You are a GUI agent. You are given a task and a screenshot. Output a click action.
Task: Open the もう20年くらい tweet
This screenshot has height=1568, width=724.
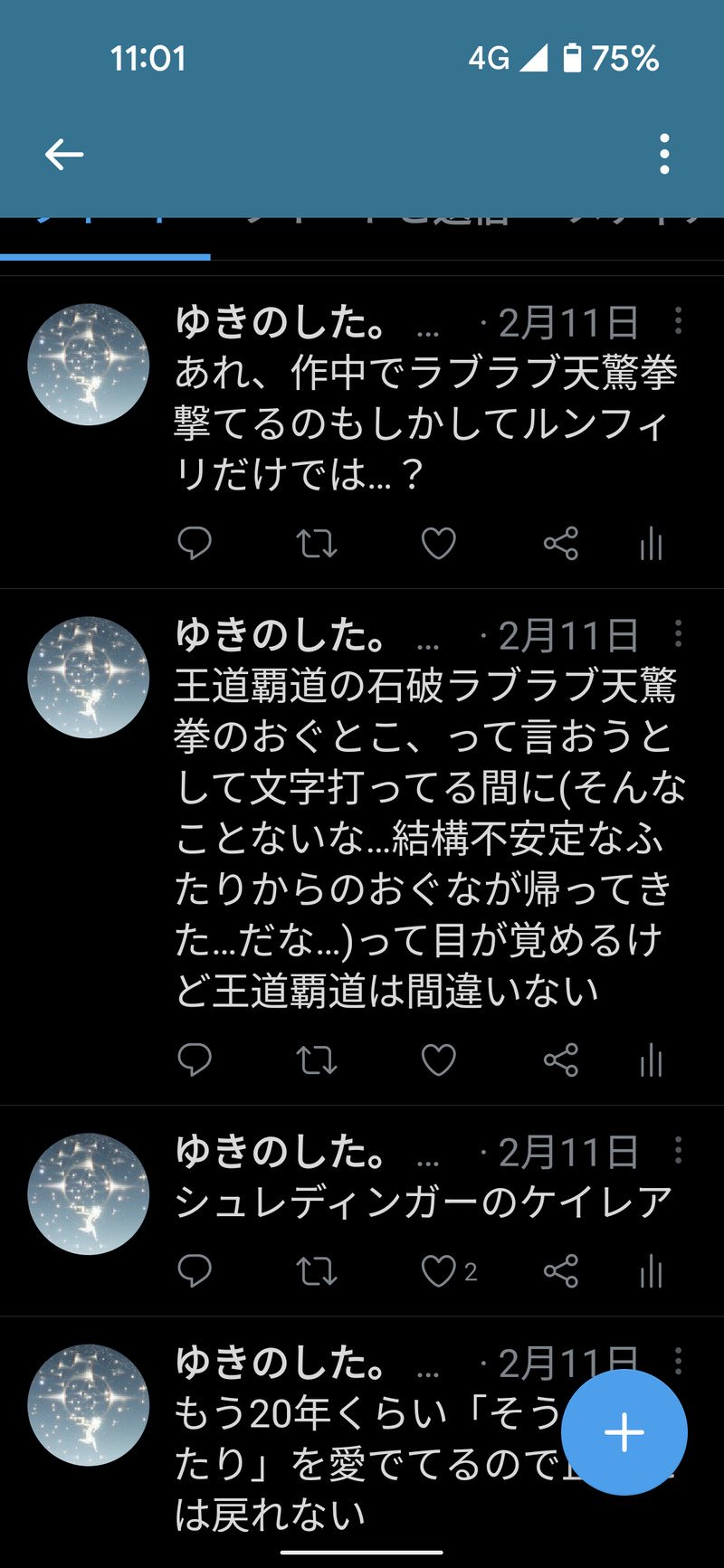(x=362, y=1466)
